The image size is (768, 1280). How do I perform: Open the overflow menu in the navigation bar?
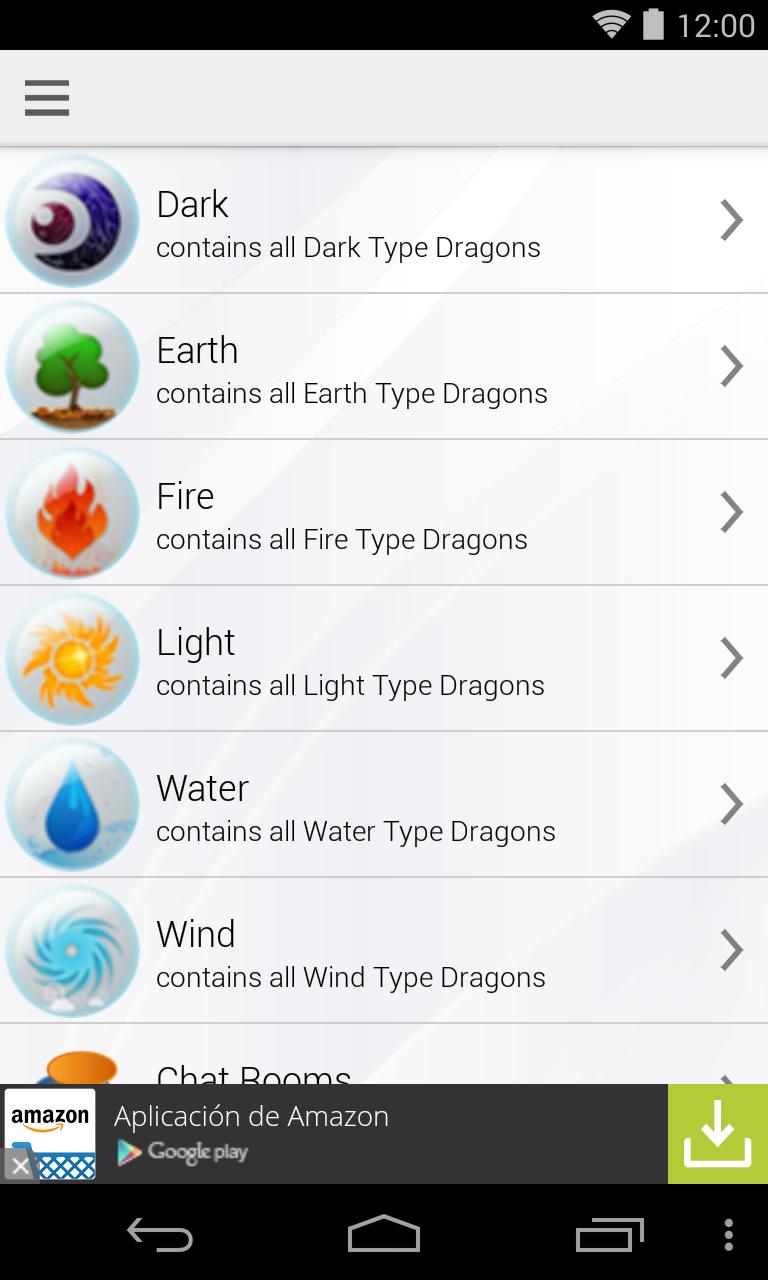pos(729,1235)
